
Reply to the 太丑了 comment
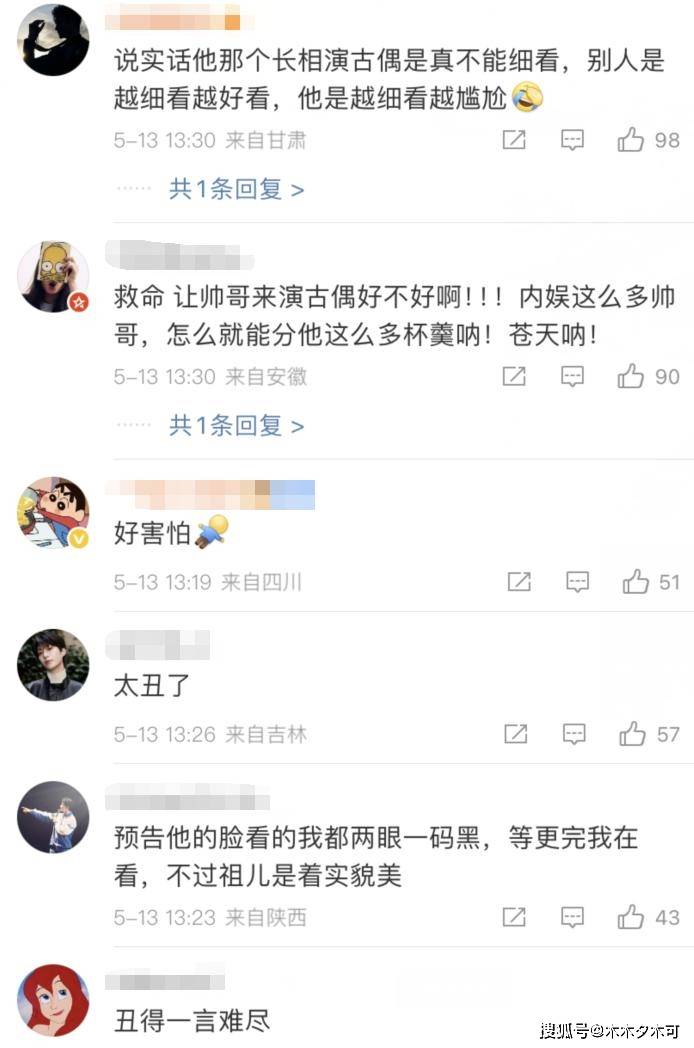tap(574, 734)
